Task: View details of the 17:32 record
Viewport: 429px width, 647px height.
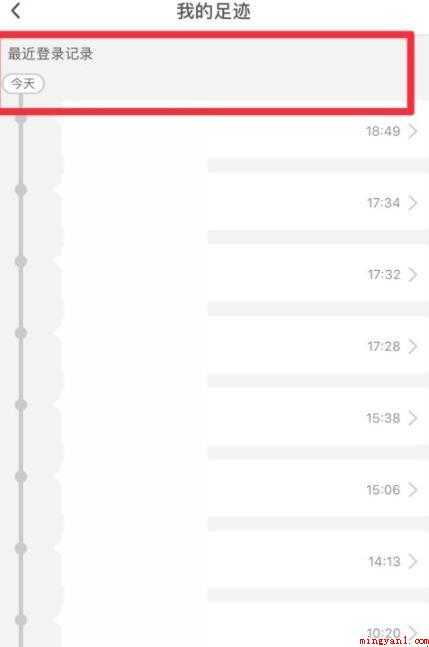Action: click(x=214, y=274)
